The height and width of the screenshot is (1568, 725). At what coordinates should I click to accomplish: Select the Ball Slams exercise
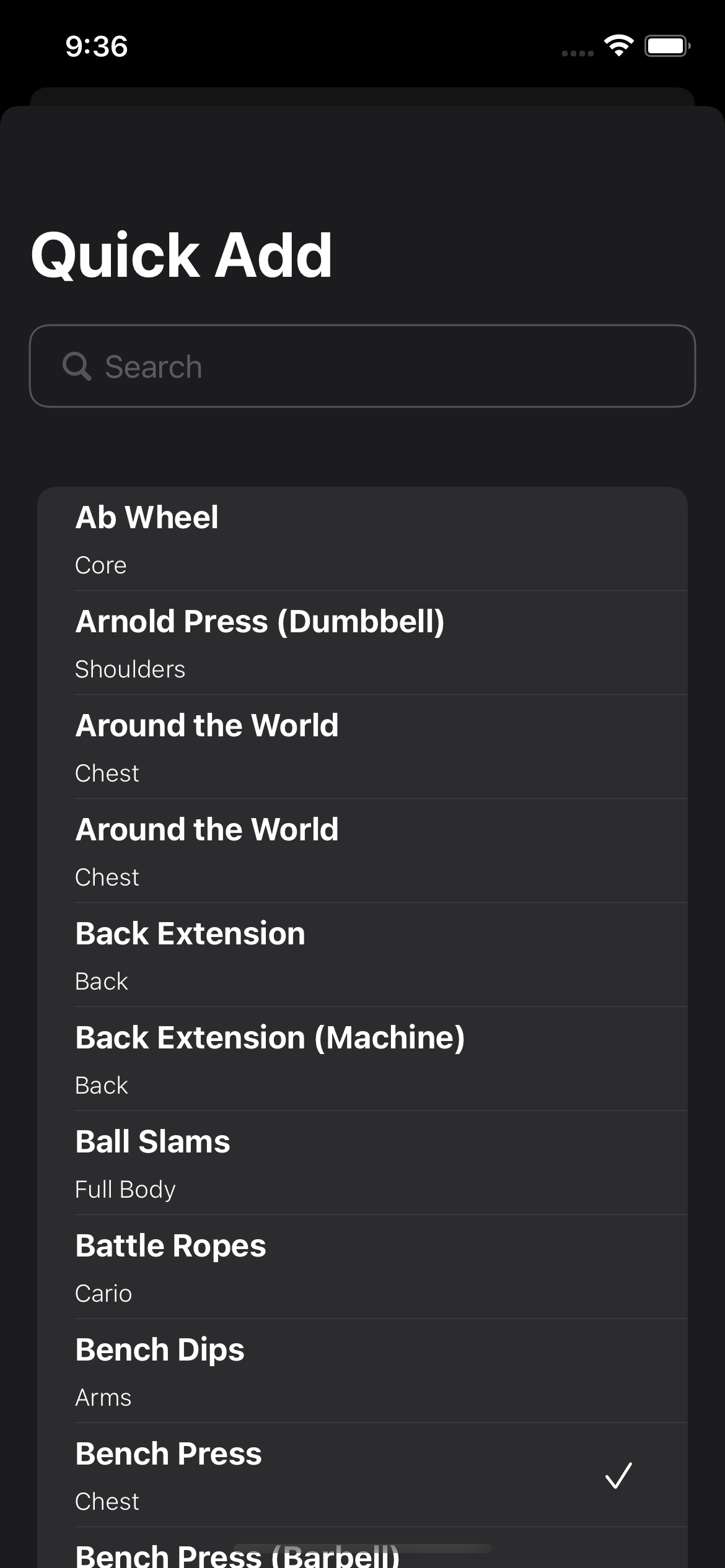coord(362,1163)
